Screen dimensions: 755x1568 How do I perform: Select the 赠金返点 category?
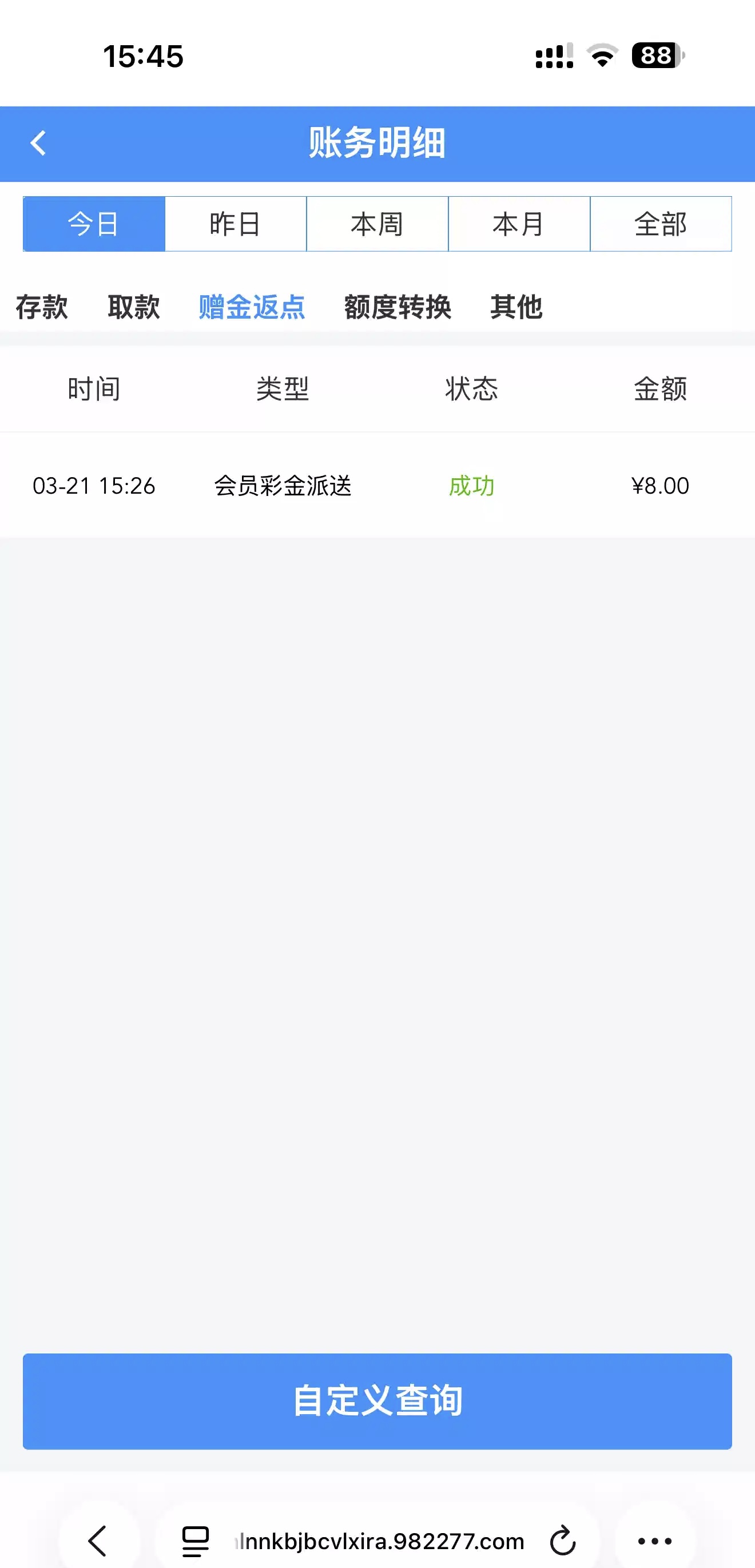pyautogui.click(x=252, y=307)
